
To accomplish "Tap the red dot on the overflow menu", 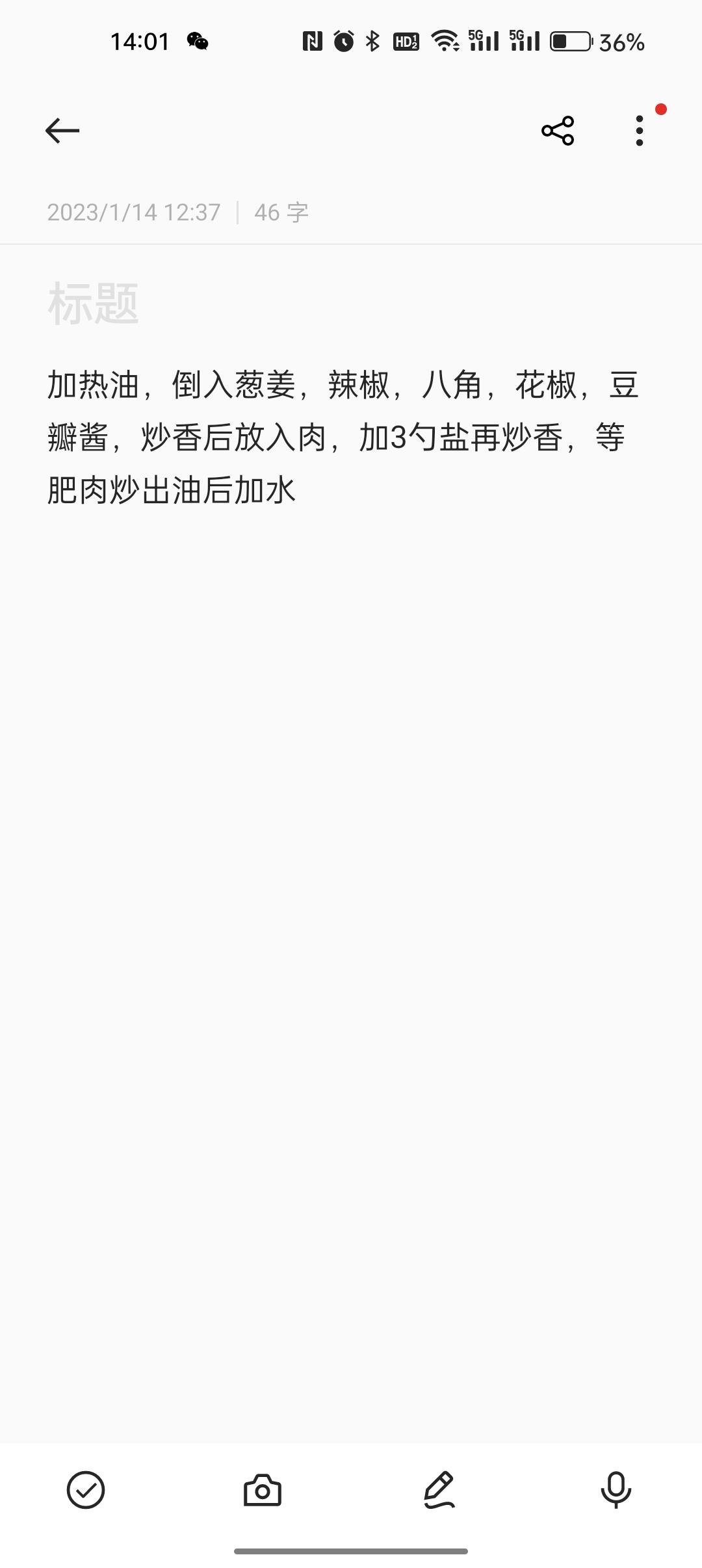I will point(662,110).
